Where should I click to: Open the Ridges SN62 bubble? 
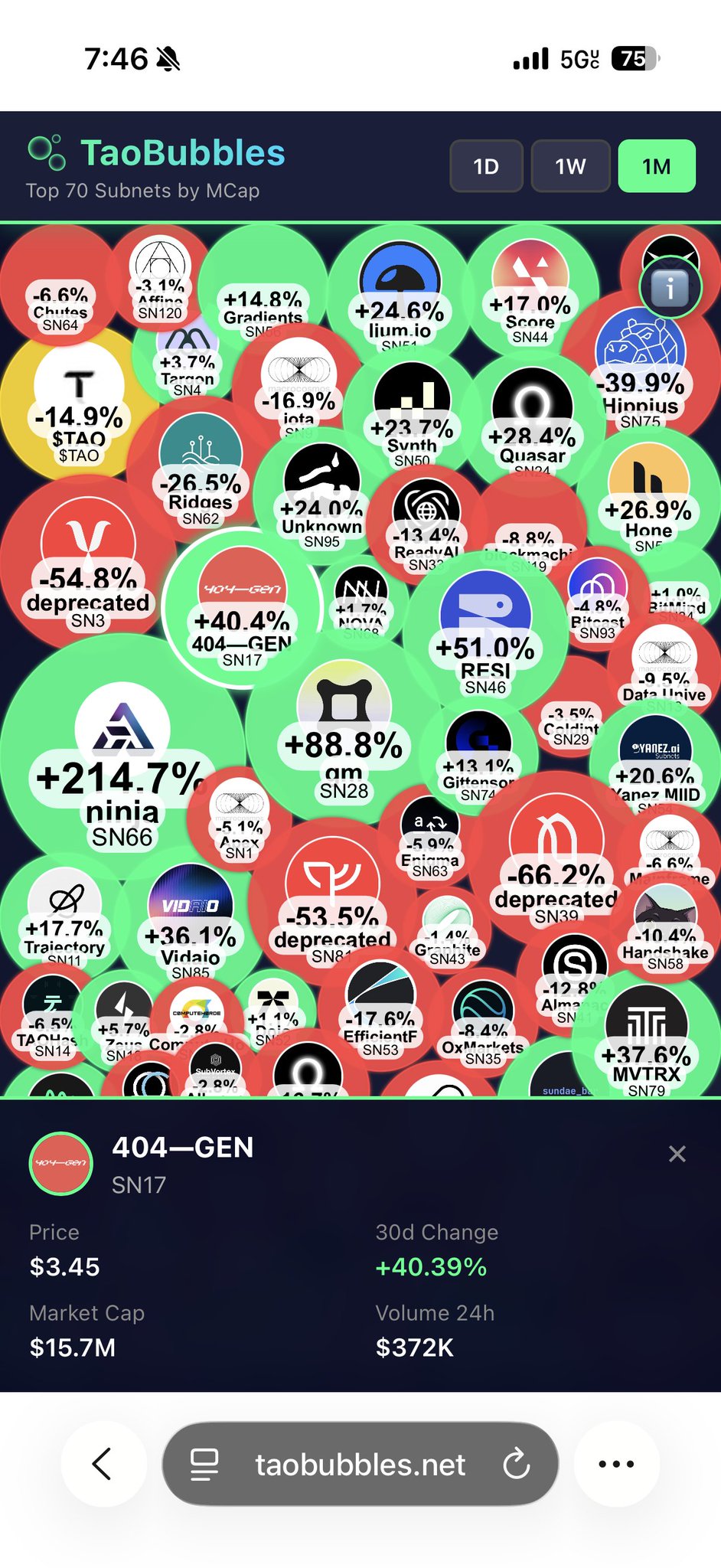point(201,471)
